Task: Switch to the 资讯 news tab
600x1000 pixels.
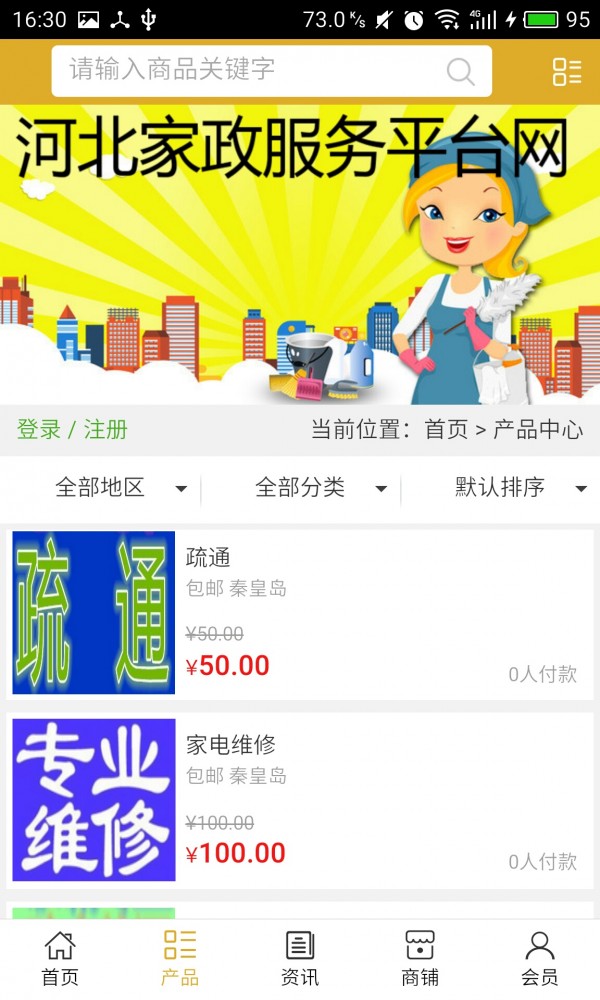Action: (300, 958)
